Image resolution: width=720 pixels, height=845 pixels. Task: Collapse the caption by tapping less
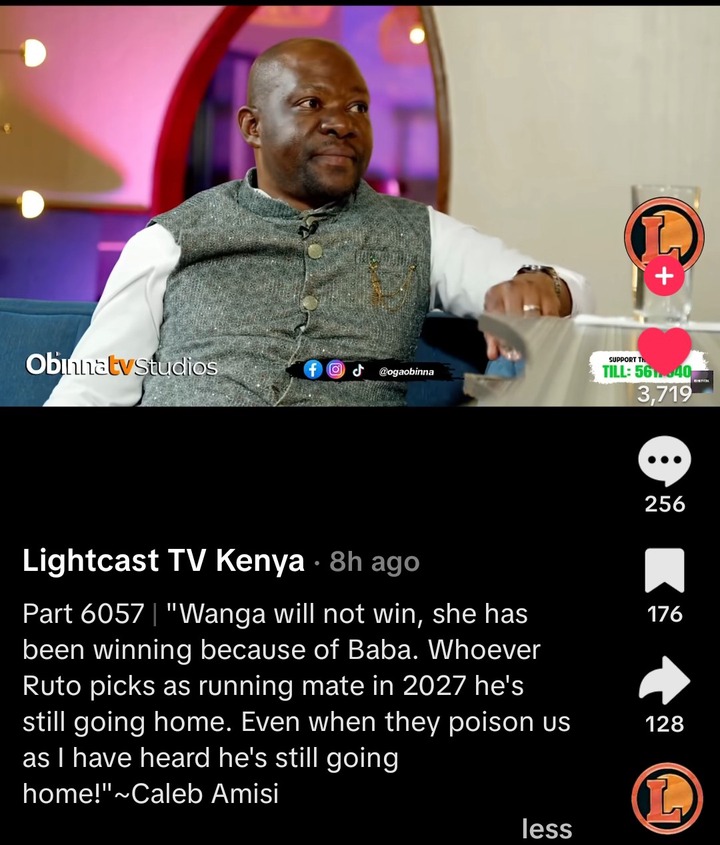point(546,828)
